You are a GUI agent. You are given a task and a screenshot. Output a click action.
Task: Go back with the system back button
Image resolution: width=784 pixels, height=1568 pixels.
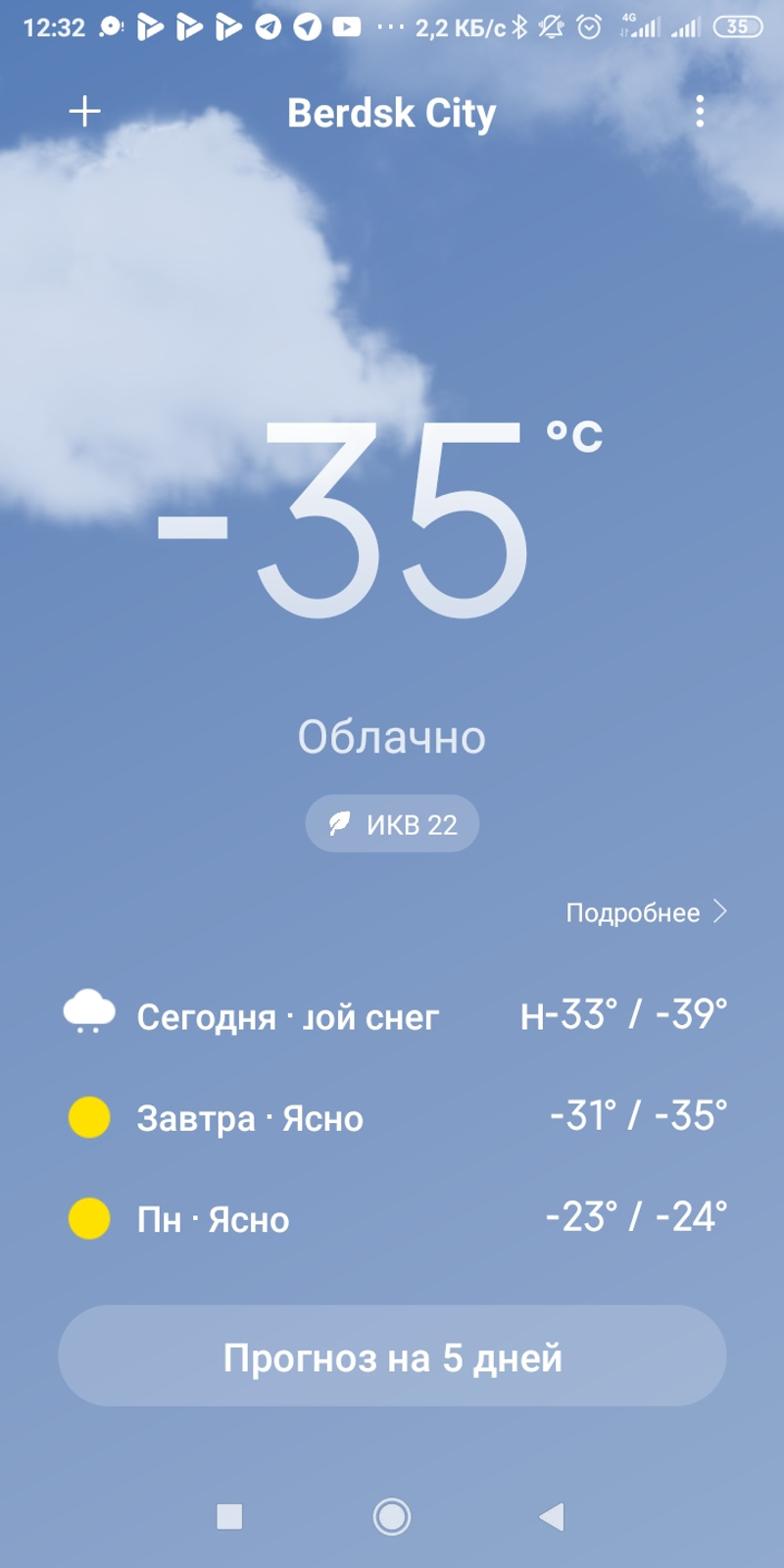[553, 1516]
